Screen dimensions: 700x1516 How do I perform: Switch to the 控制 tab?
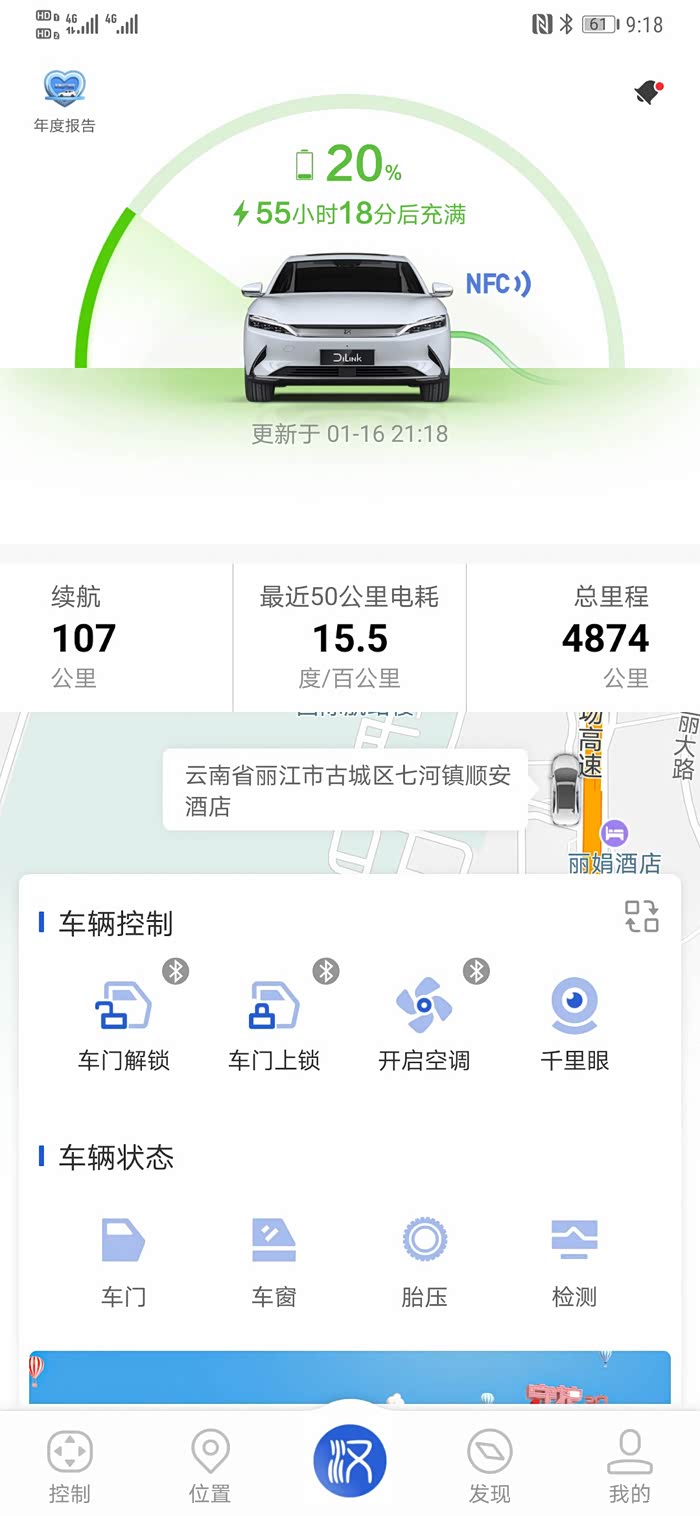[x=70, y=1466]
